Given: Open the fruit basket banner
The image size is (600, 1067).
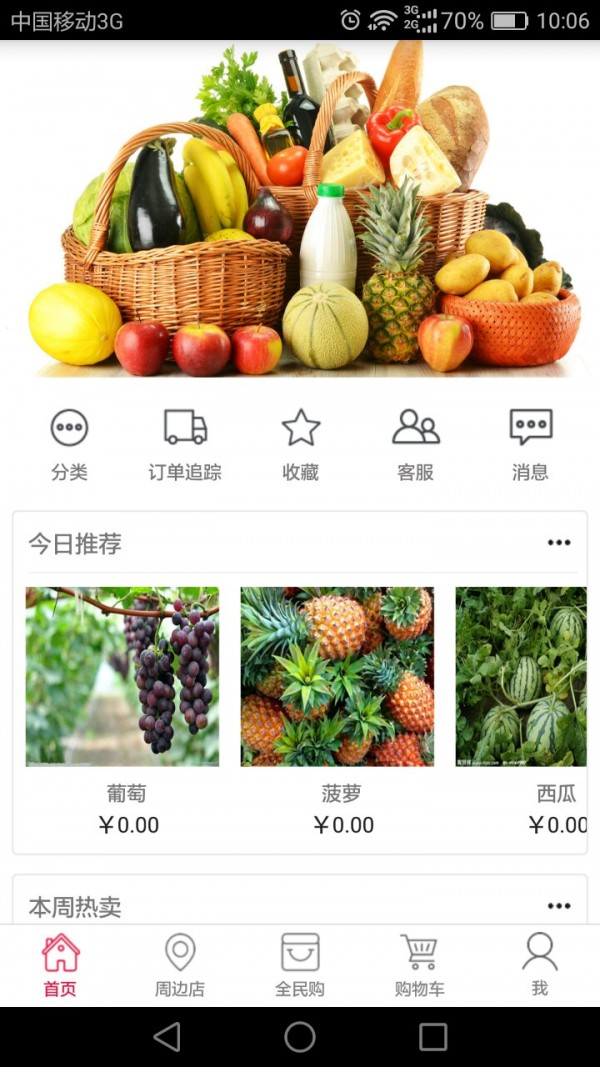Looking at the screenshot, I should pyautogui.click(x=300, y=210).
